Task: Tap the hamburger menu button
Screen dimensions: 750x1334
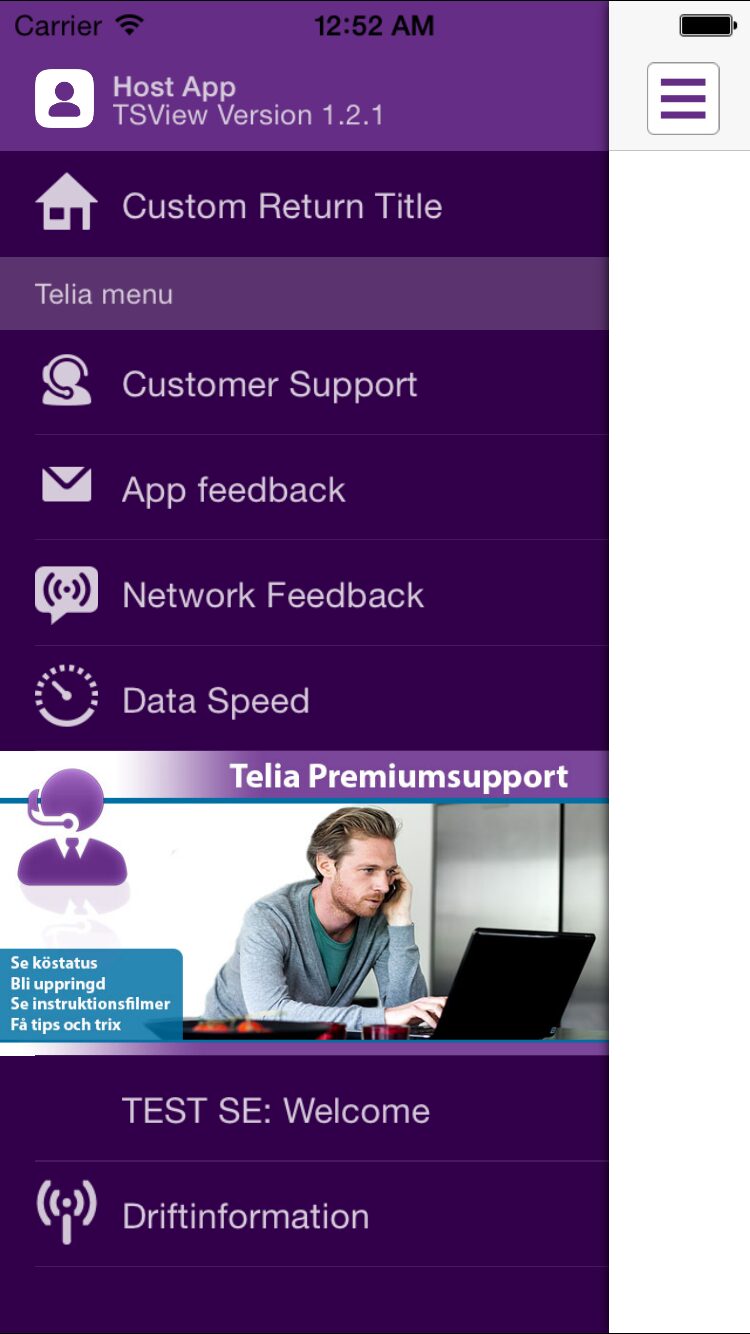Action: click(683, 98)
